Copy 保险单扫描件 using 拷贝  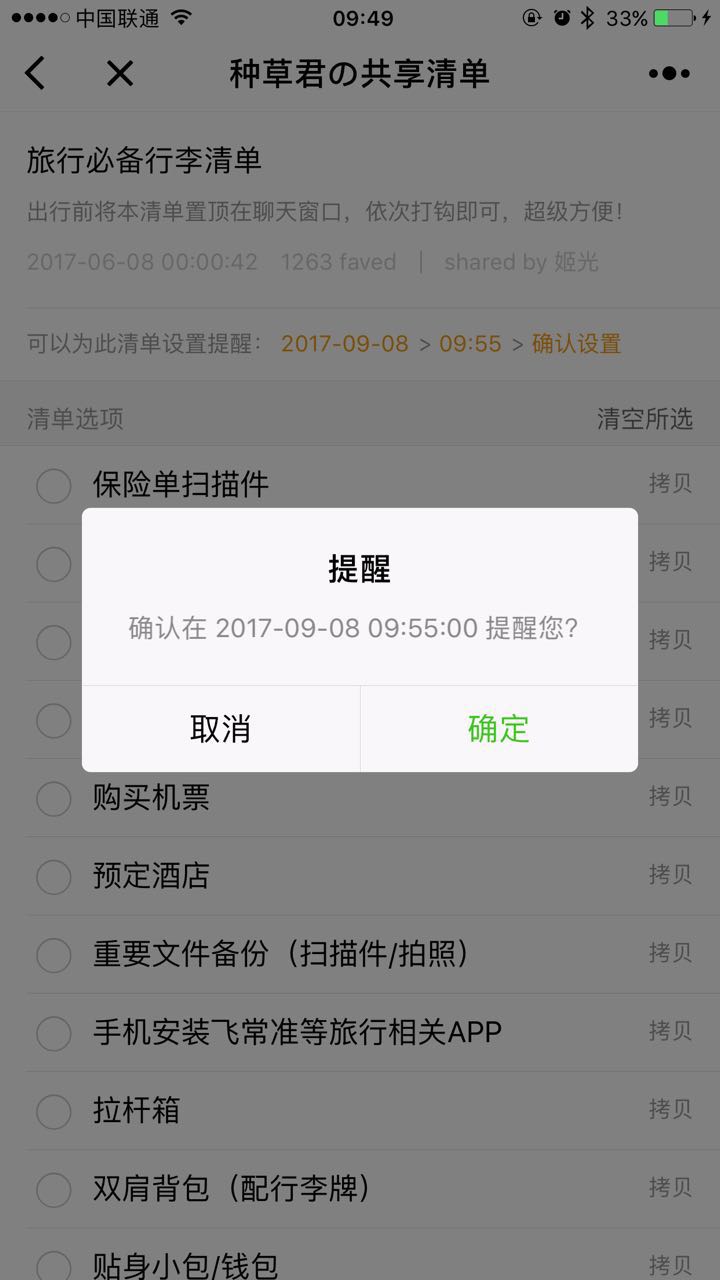tap(670, 482)
